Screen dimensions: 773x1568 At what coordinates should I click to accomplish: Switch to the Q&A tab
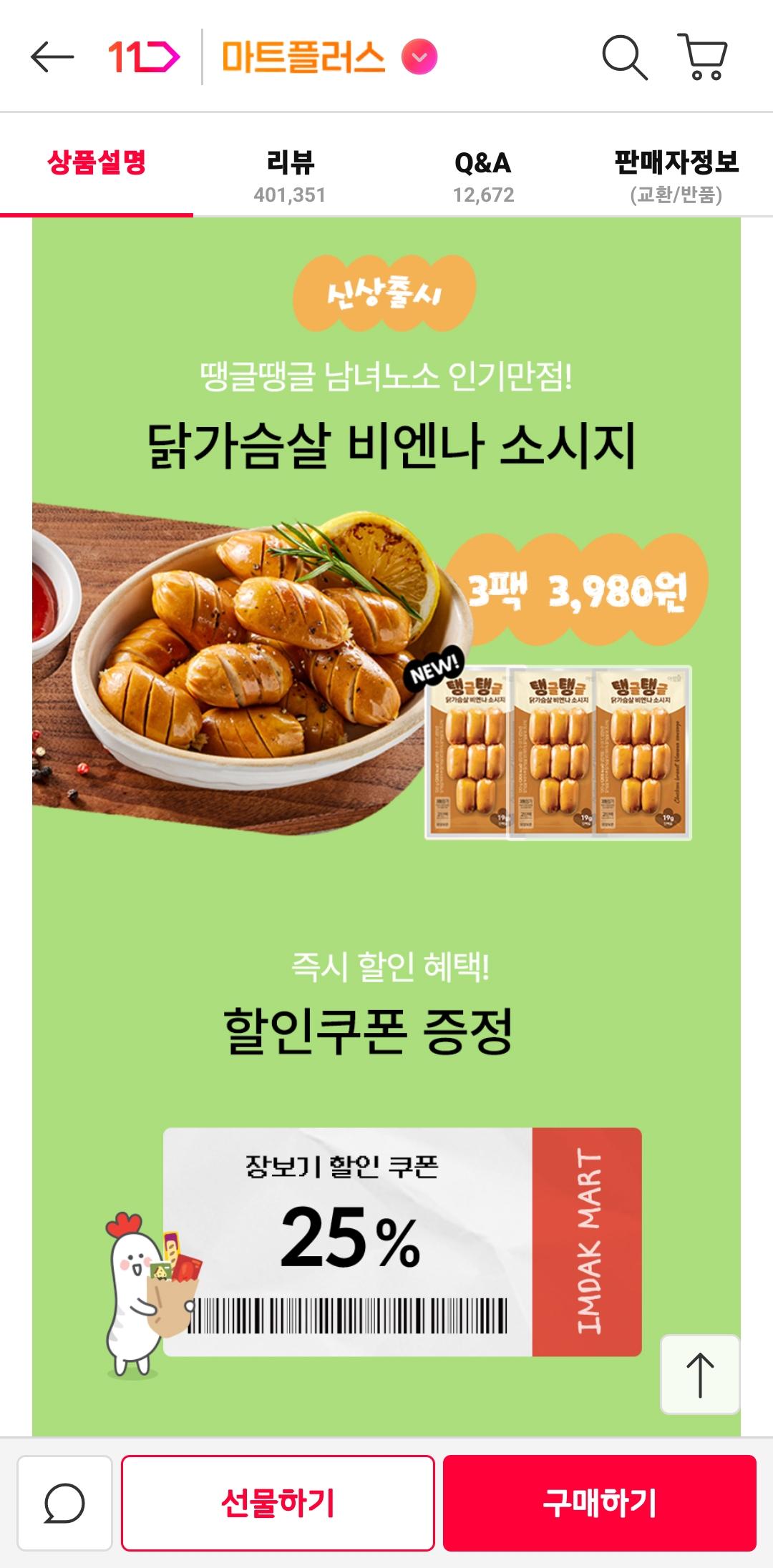(x=483, y=175)
